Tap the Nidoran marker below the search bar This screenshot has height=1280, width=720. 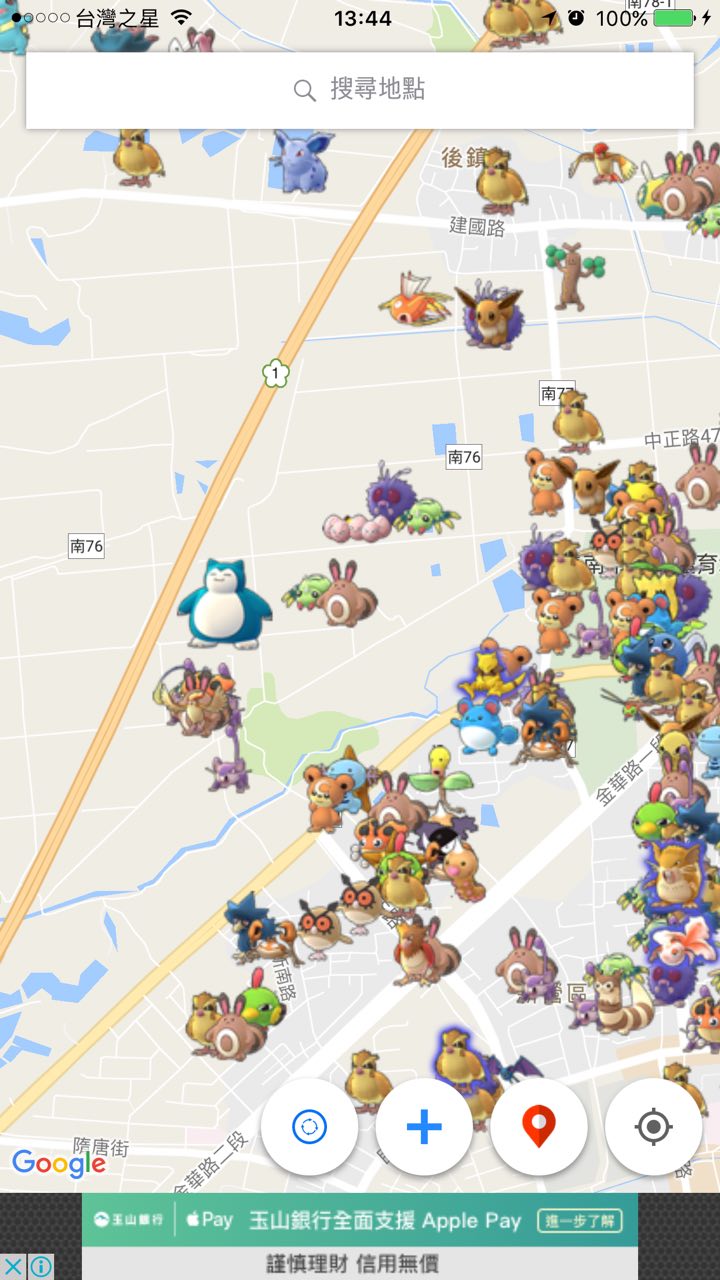[301, 160]
